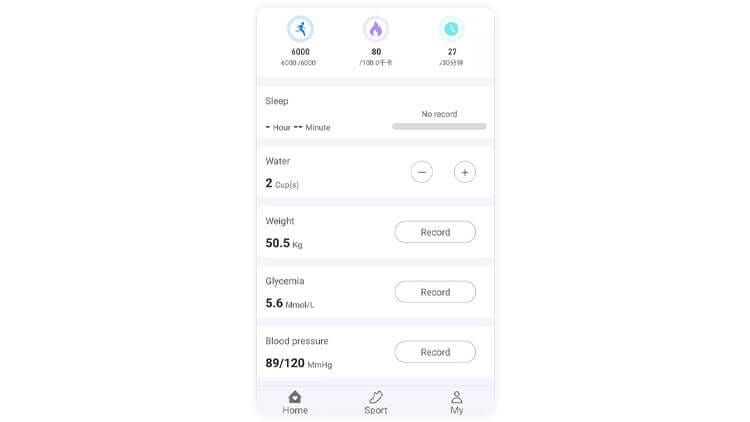Open the calories burned flame icon
750x422 pixels.
tap(376, 29)
